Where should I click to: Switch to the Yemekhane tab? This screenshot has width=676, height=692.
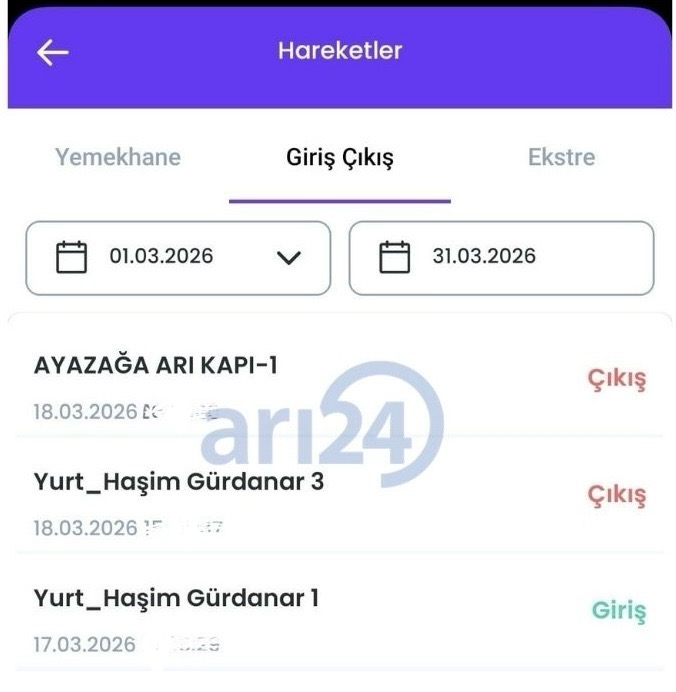118,158
